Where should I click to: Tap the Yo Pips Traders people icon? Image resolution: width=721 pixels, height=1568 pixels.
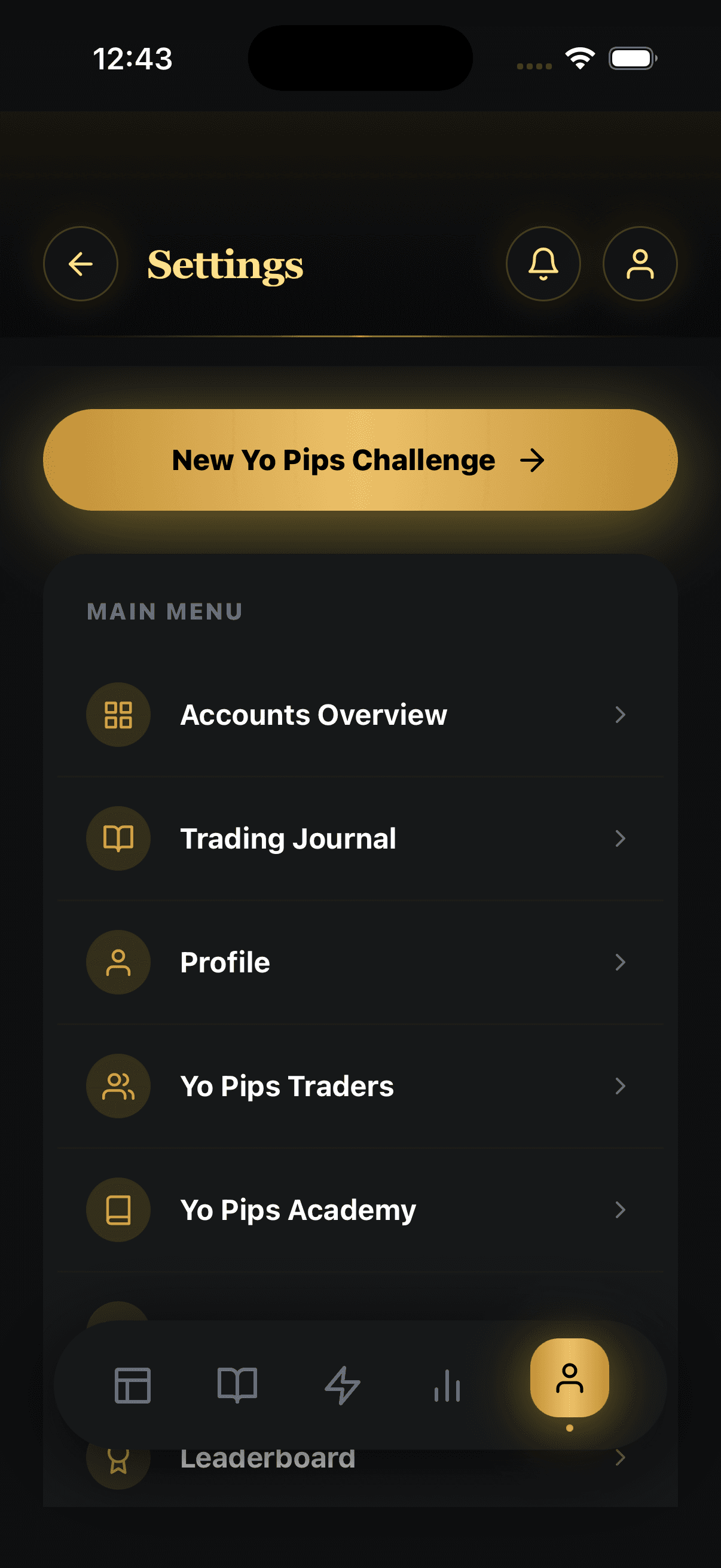[x=118, y=1086]
